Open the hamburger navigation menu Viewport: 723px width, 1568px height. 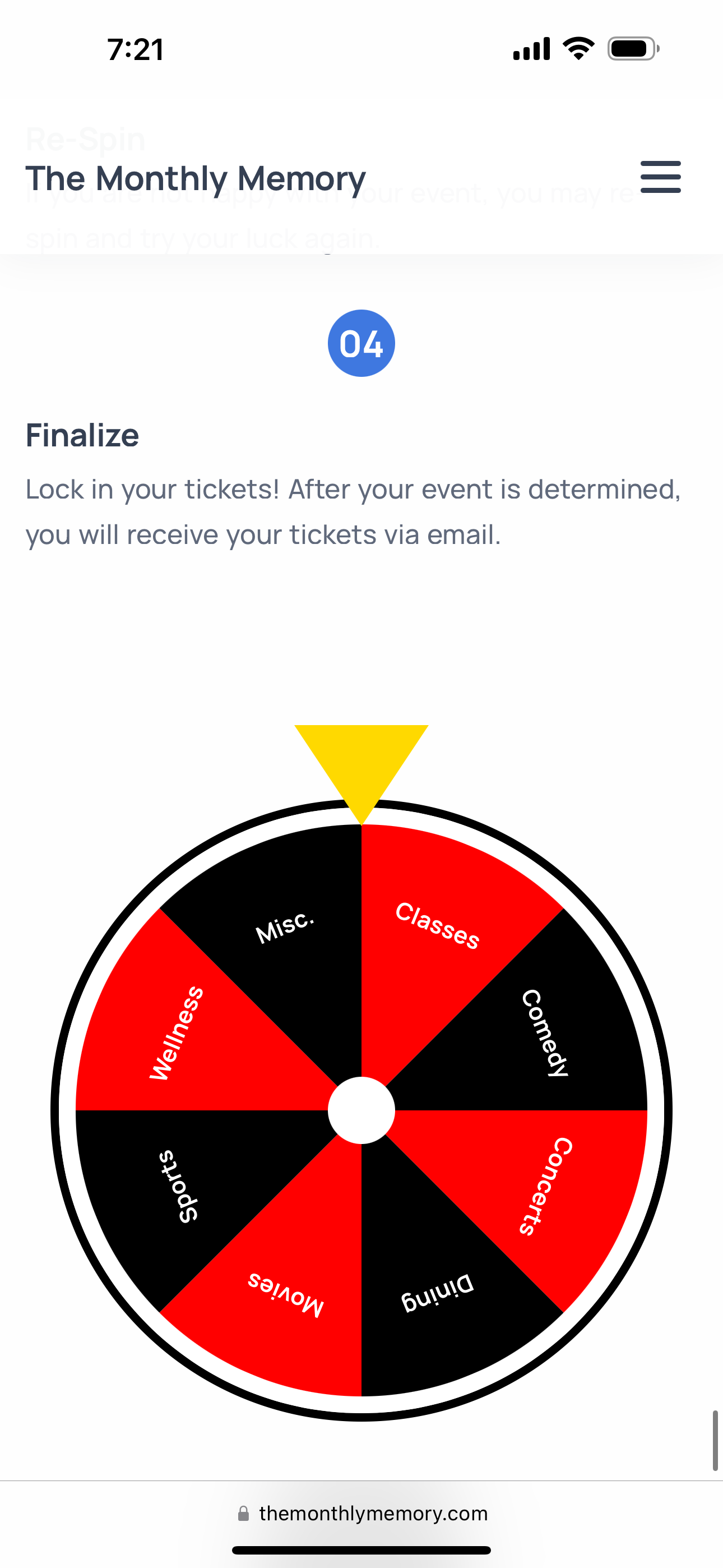(x=660, y=177)
